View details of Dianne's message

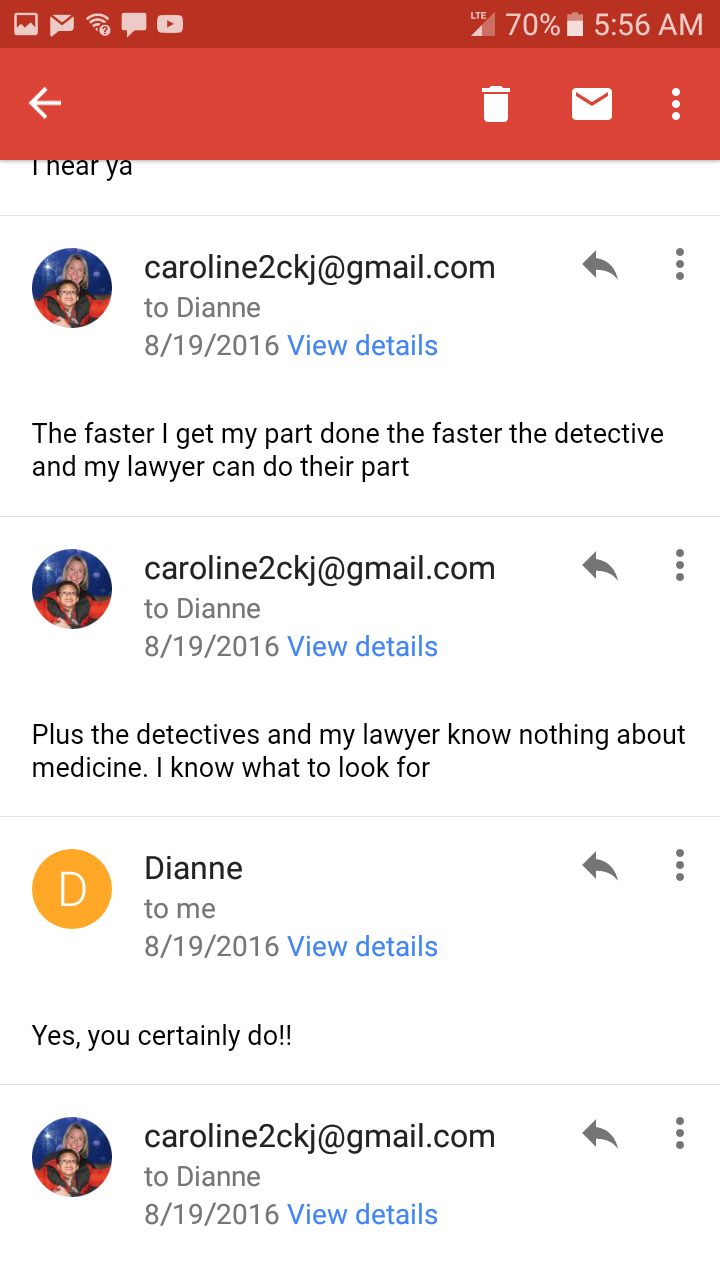pos(362,947)
